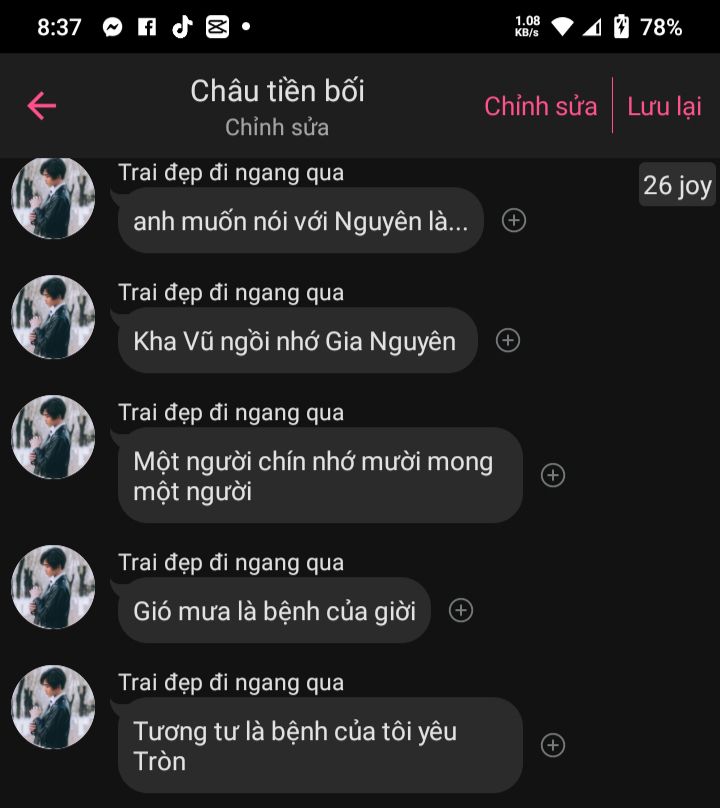This screenshot has width=720, height=808.
Task: Save with the Lưu lại button
Action: (664, 106)
